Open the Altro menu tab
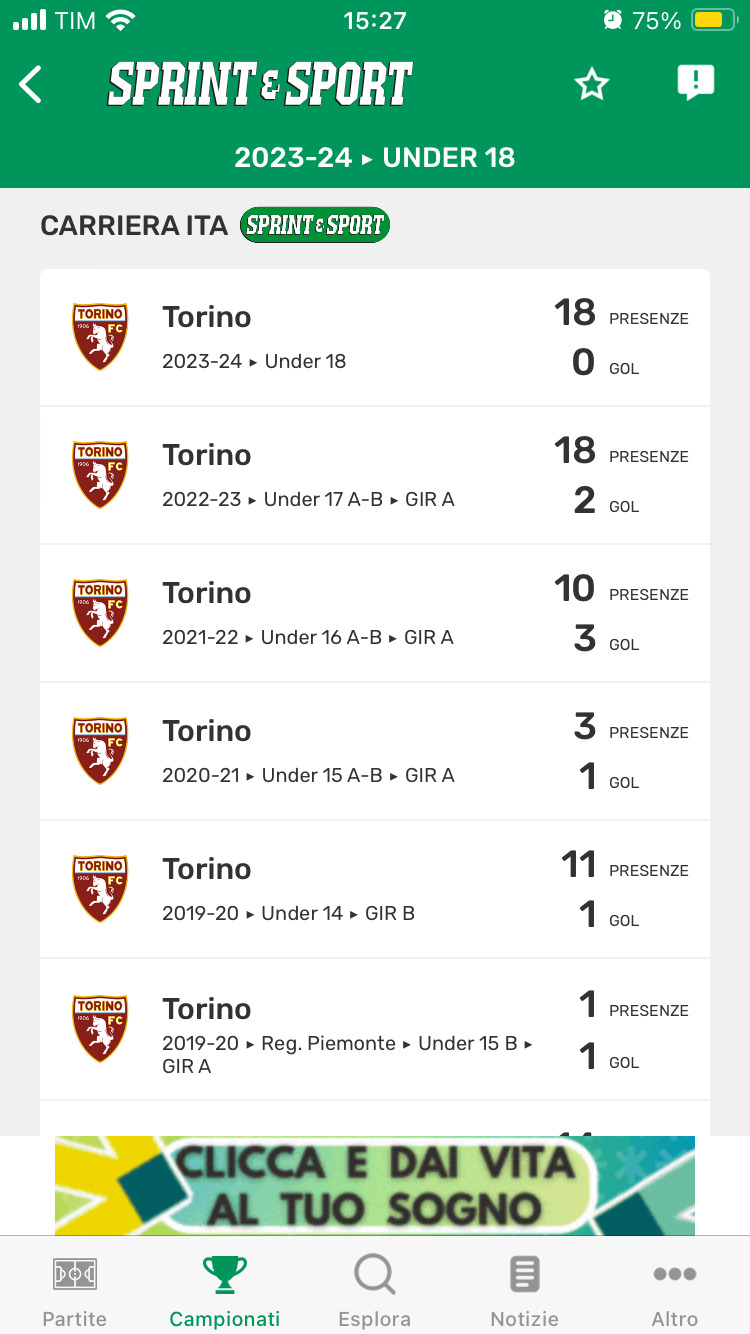The image size is (750, 1334). coord(674,1291)
